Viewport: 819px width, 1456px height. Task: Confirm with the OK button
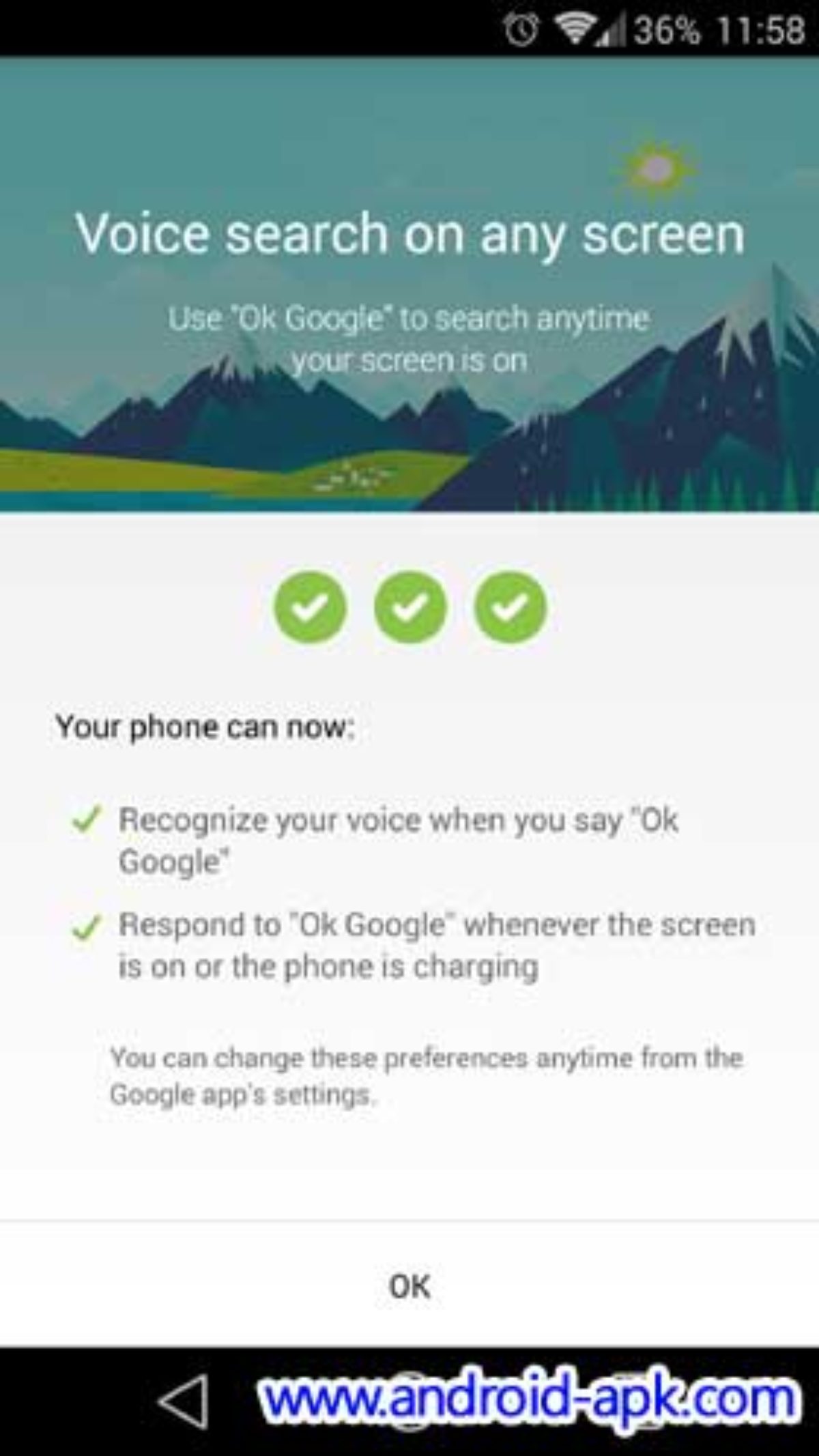click(409, 1286)
